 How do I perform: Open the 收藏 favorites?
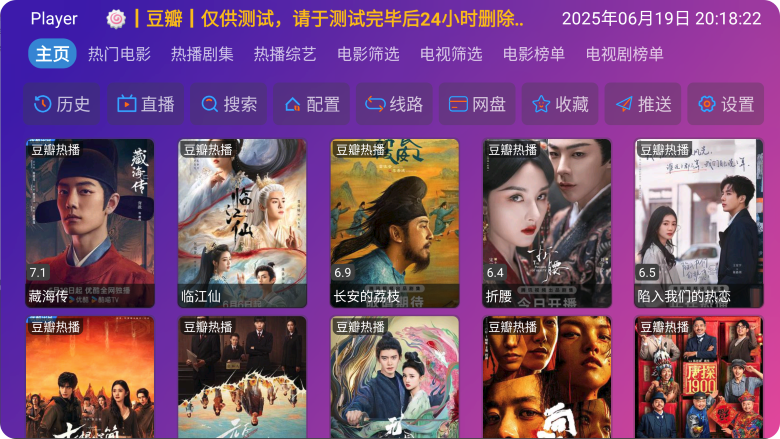[561, 104]
